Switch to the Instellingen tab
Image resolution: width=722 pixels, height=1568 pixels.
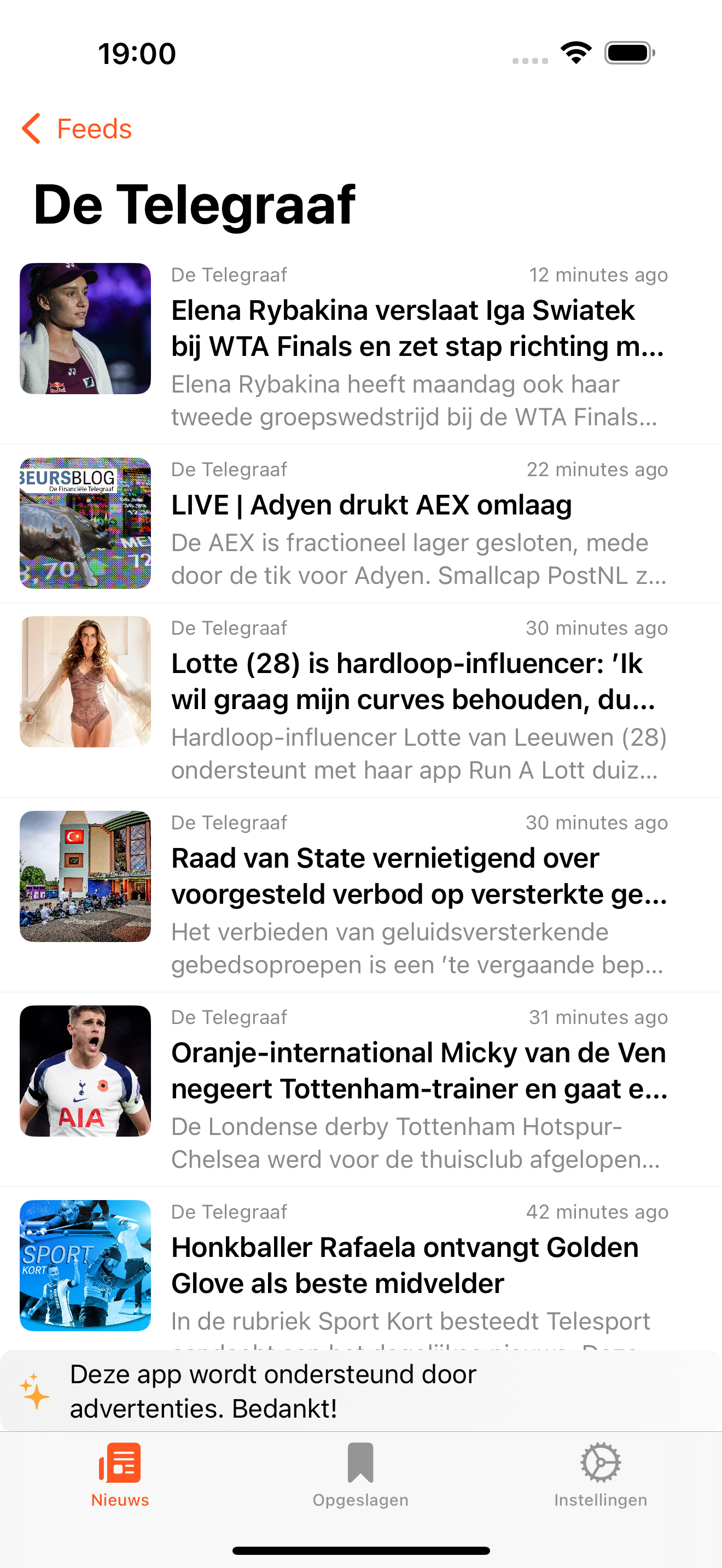pyautogui.click(x=601, y=1479)
